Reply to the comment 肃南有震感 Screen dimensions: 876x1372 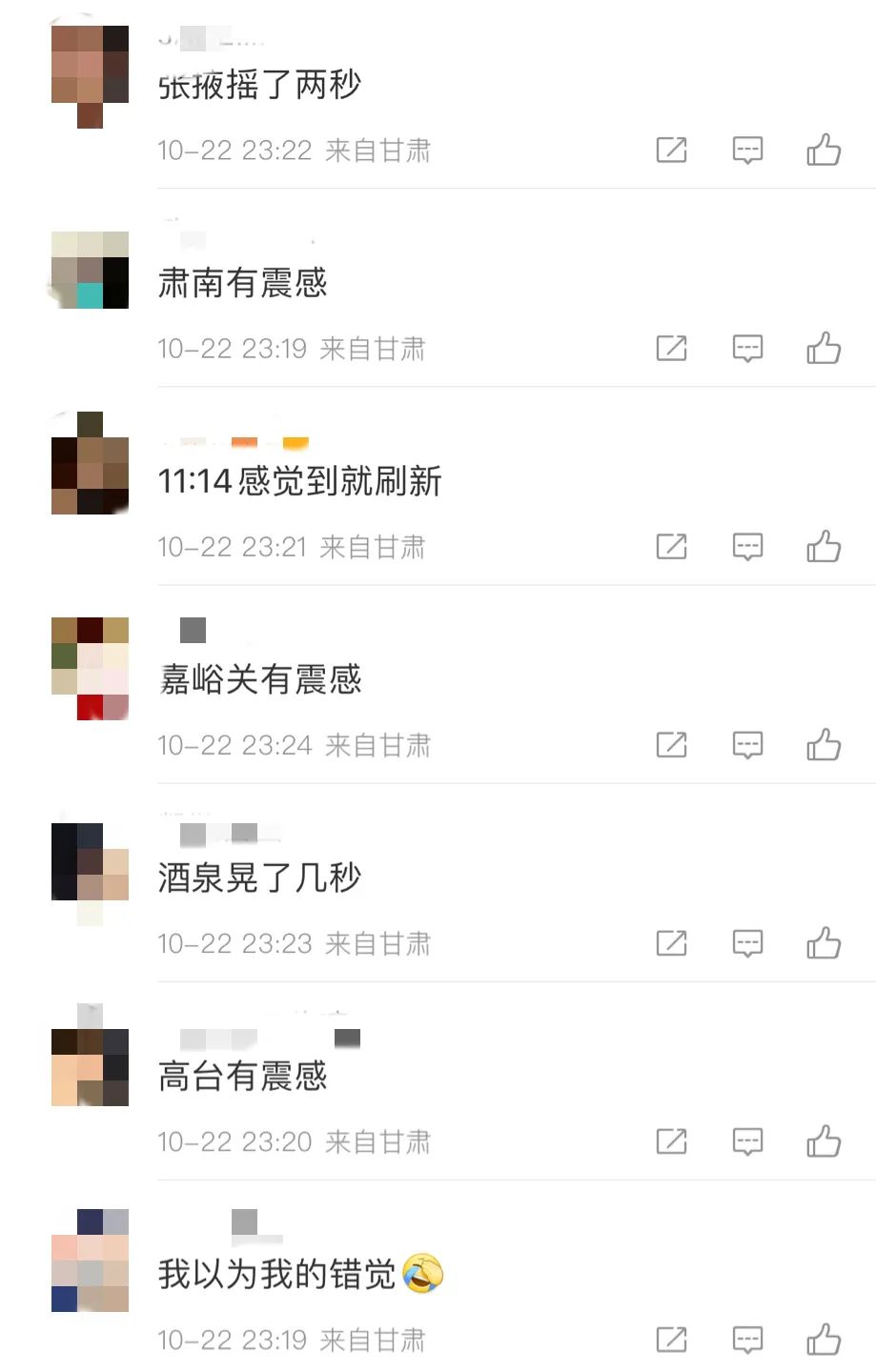pyautogui.click(x=747, y=348)
